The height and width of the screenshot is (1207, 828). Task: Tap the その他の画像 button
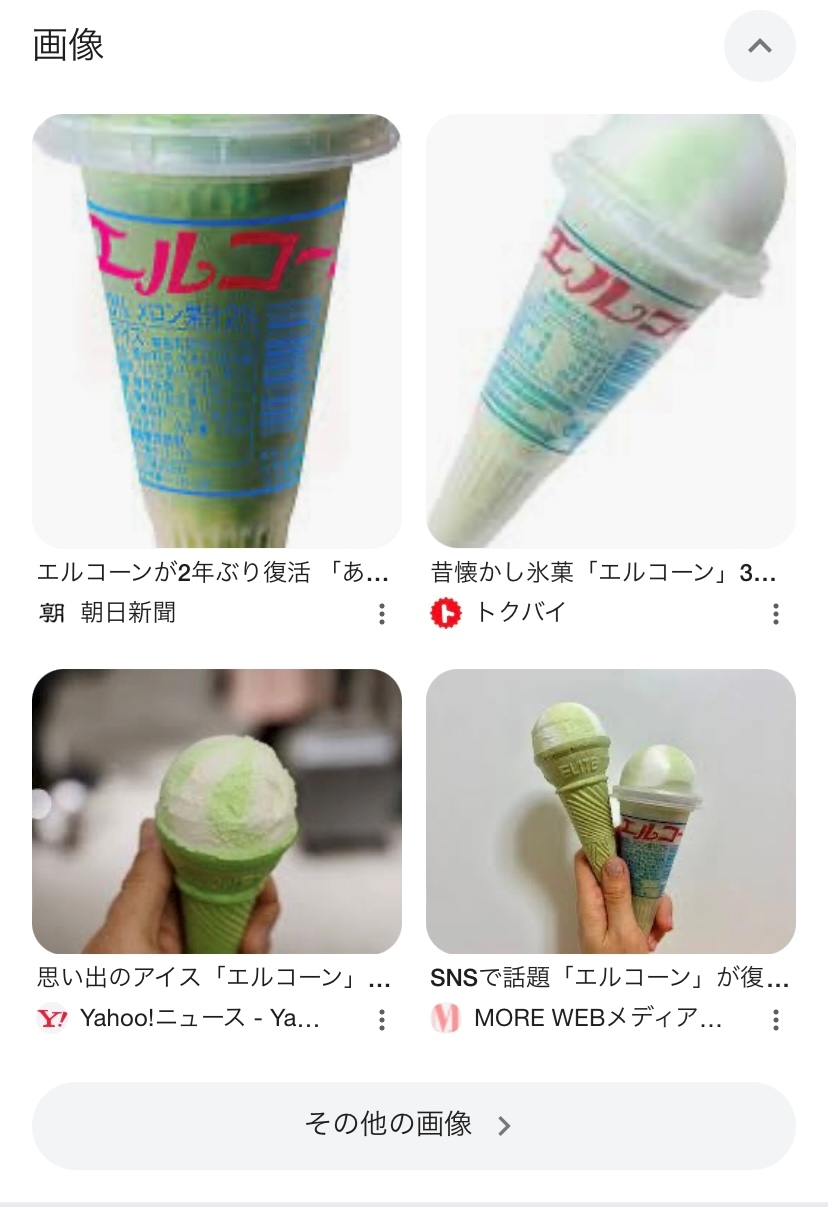(x=413, y=1125)
